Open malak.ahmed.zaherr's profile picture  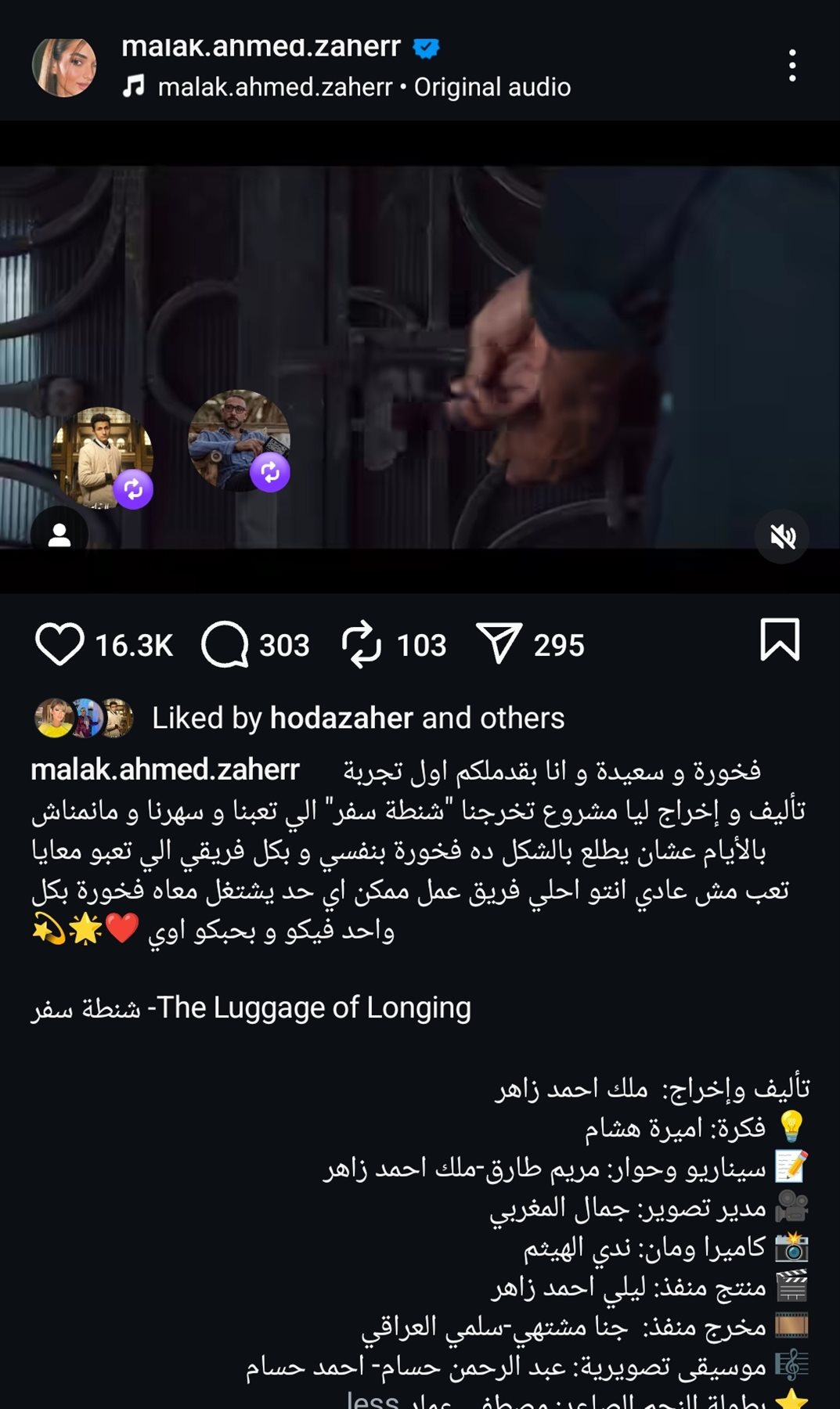coord(64,67)
